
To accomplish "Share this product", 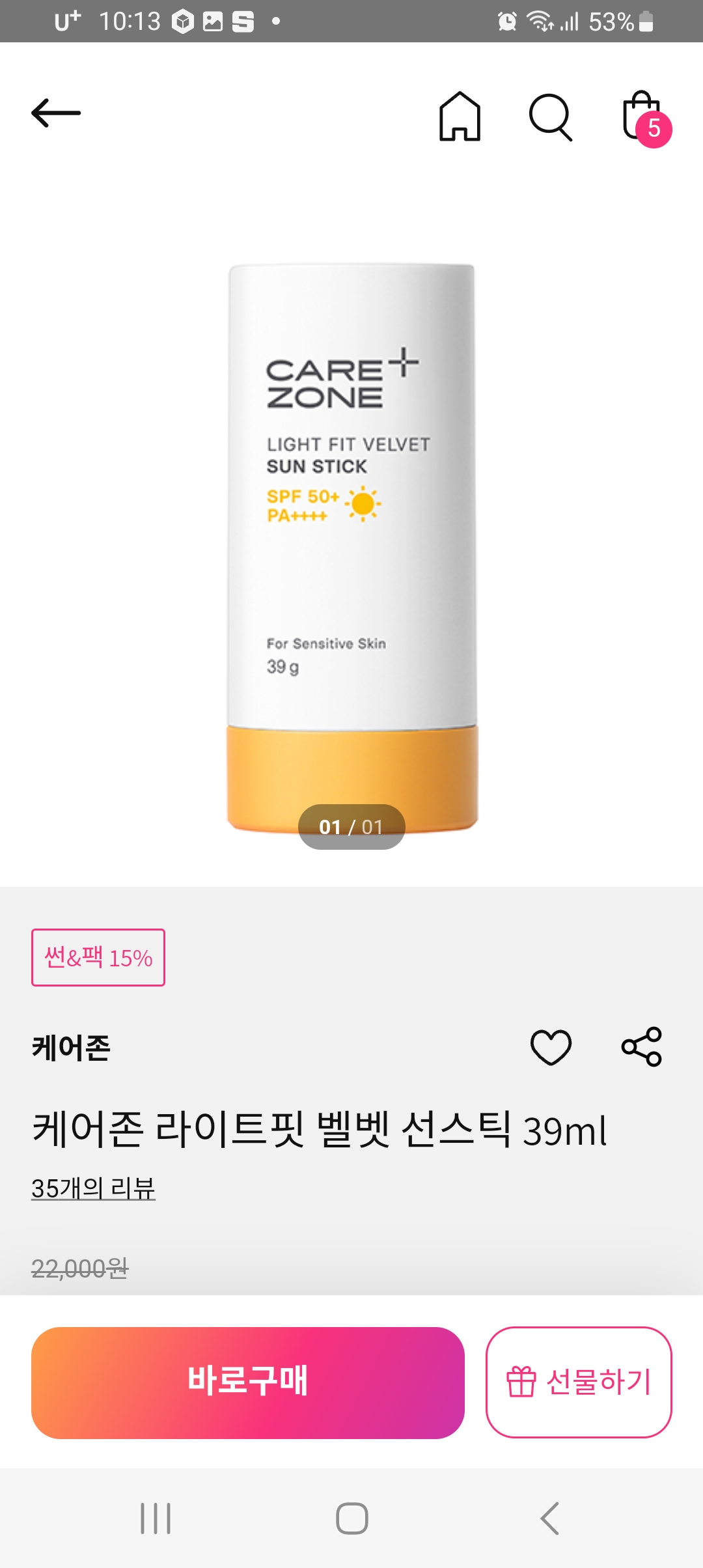I will 642,1046.
